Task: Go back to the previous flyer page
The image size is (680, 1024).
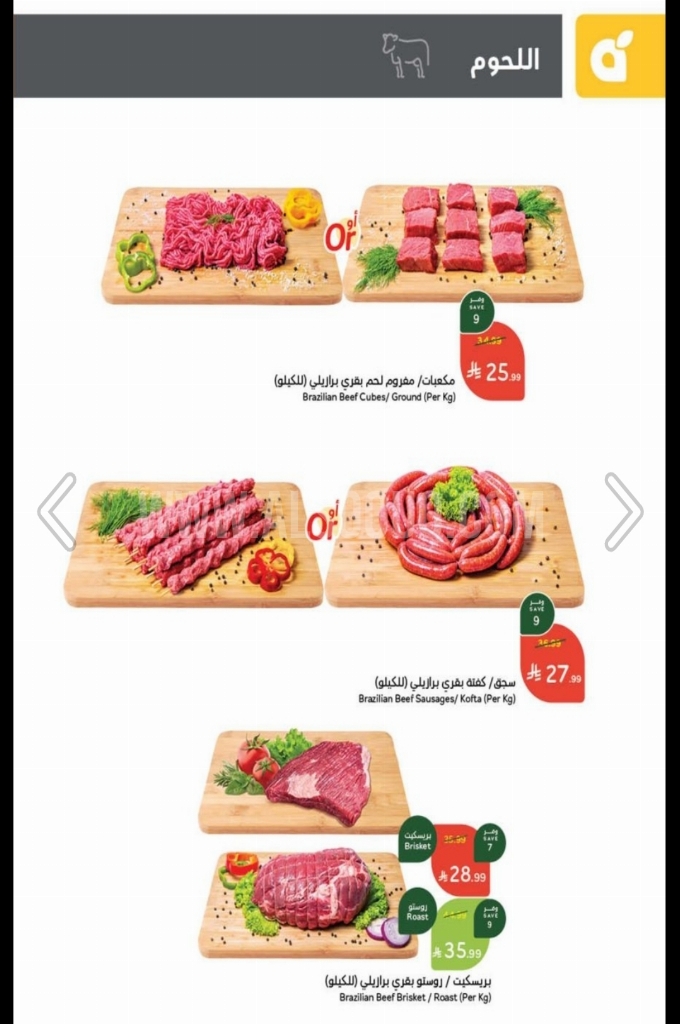Action: click(x=57, y=512)
